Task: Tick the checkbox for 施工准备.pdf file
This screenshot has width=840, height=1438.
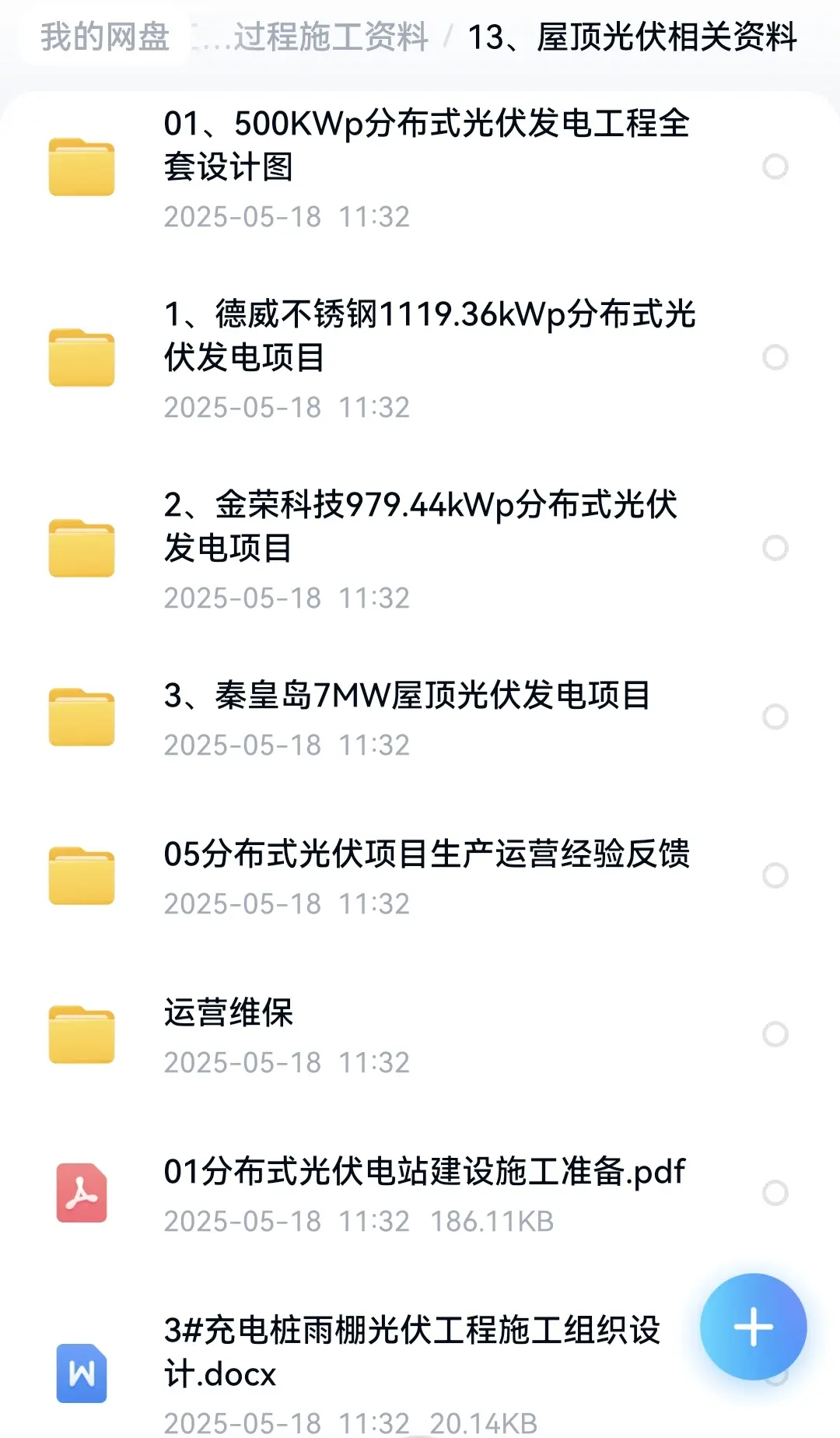Action: point(775,1193)
